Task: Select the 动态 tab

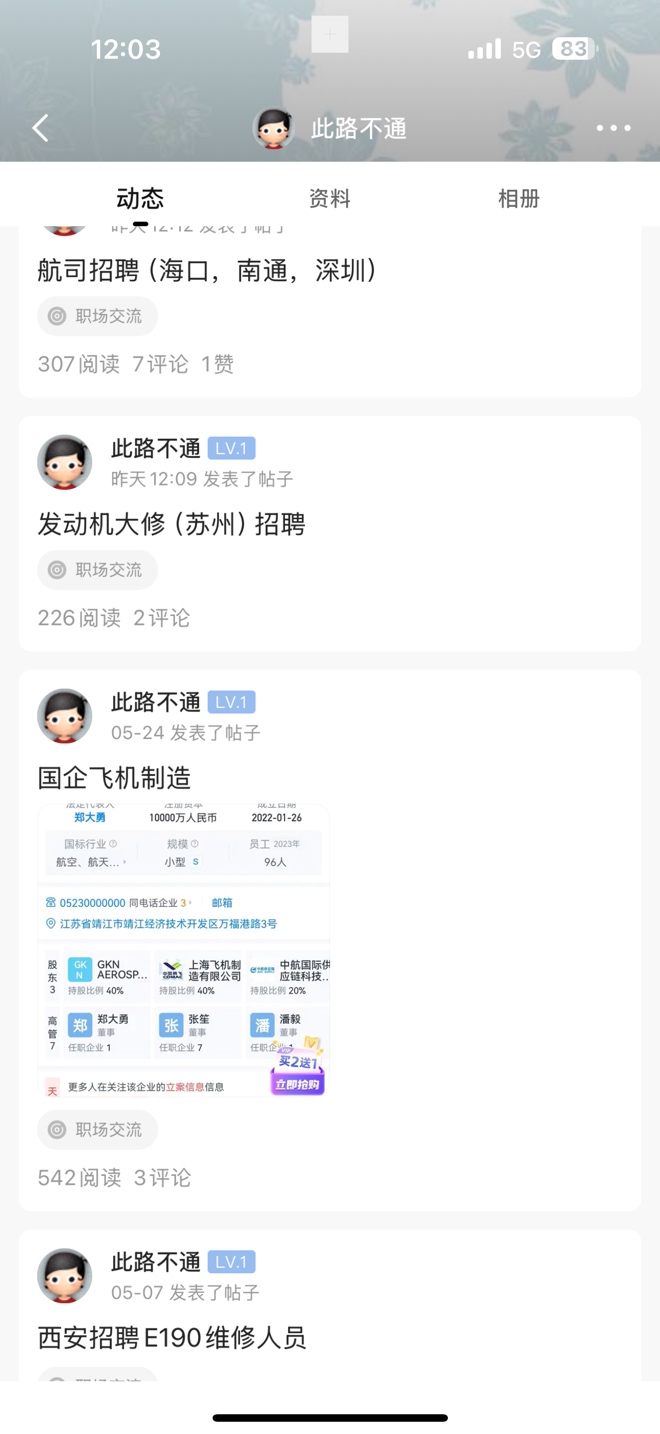Action: pos(140,198)
